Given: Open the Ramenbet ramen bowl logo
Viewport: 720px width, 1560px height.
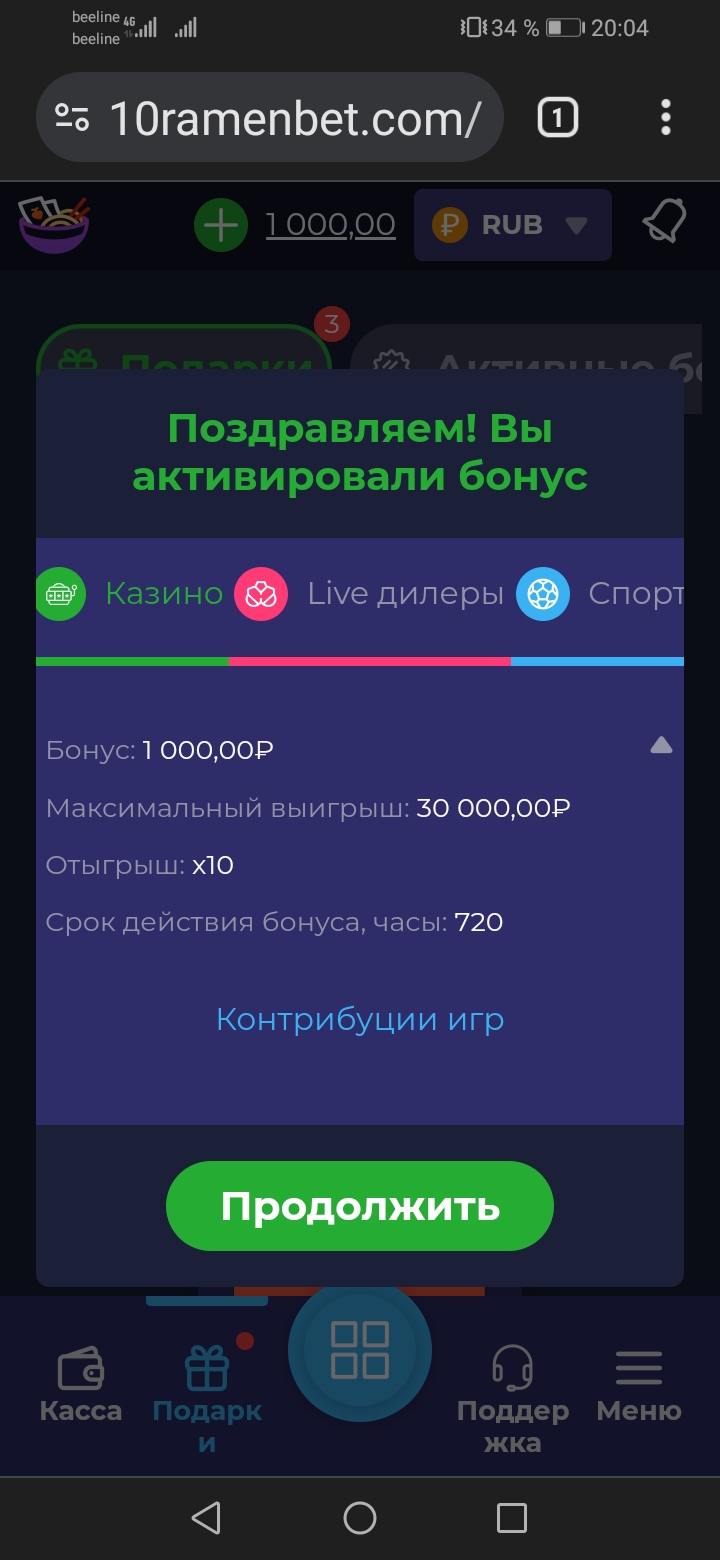Looking at the screenshot, I should 54,222.
